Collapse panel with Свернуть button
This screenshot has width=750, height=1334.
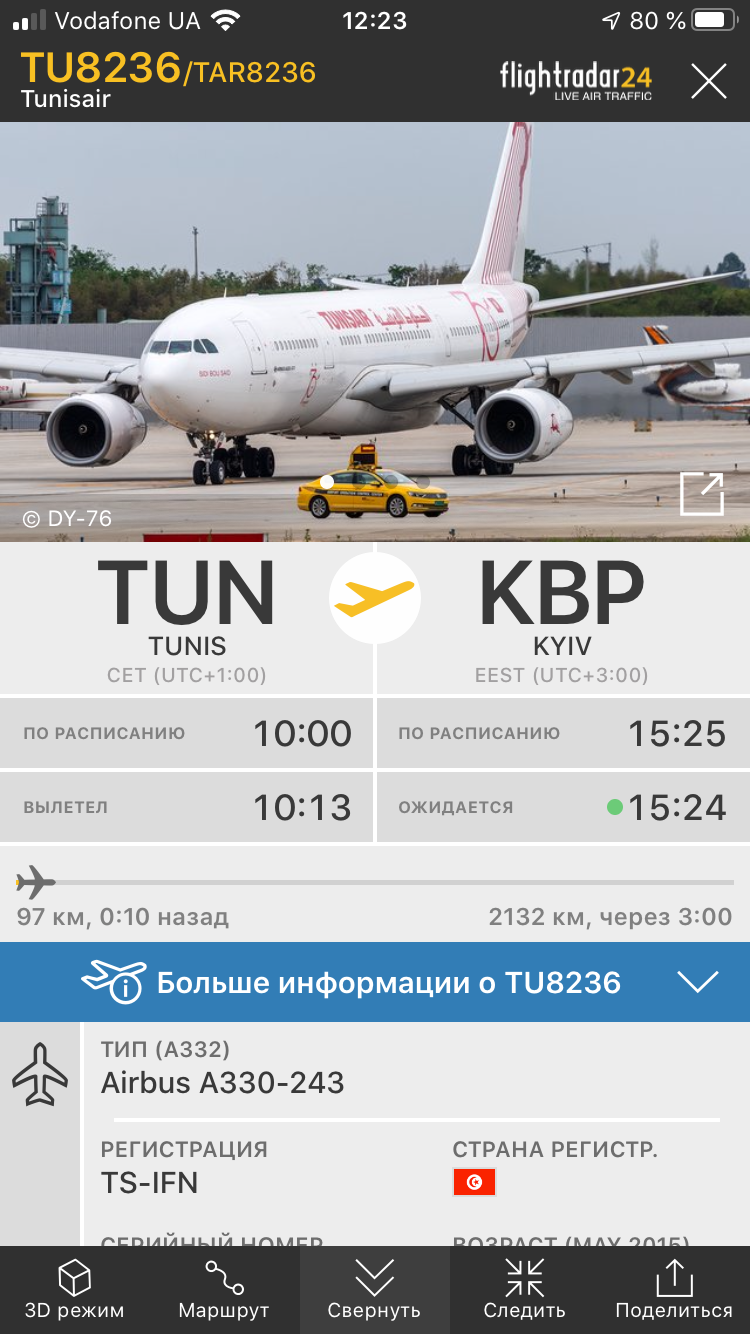pyautogui.click(x=375, y=1290)
